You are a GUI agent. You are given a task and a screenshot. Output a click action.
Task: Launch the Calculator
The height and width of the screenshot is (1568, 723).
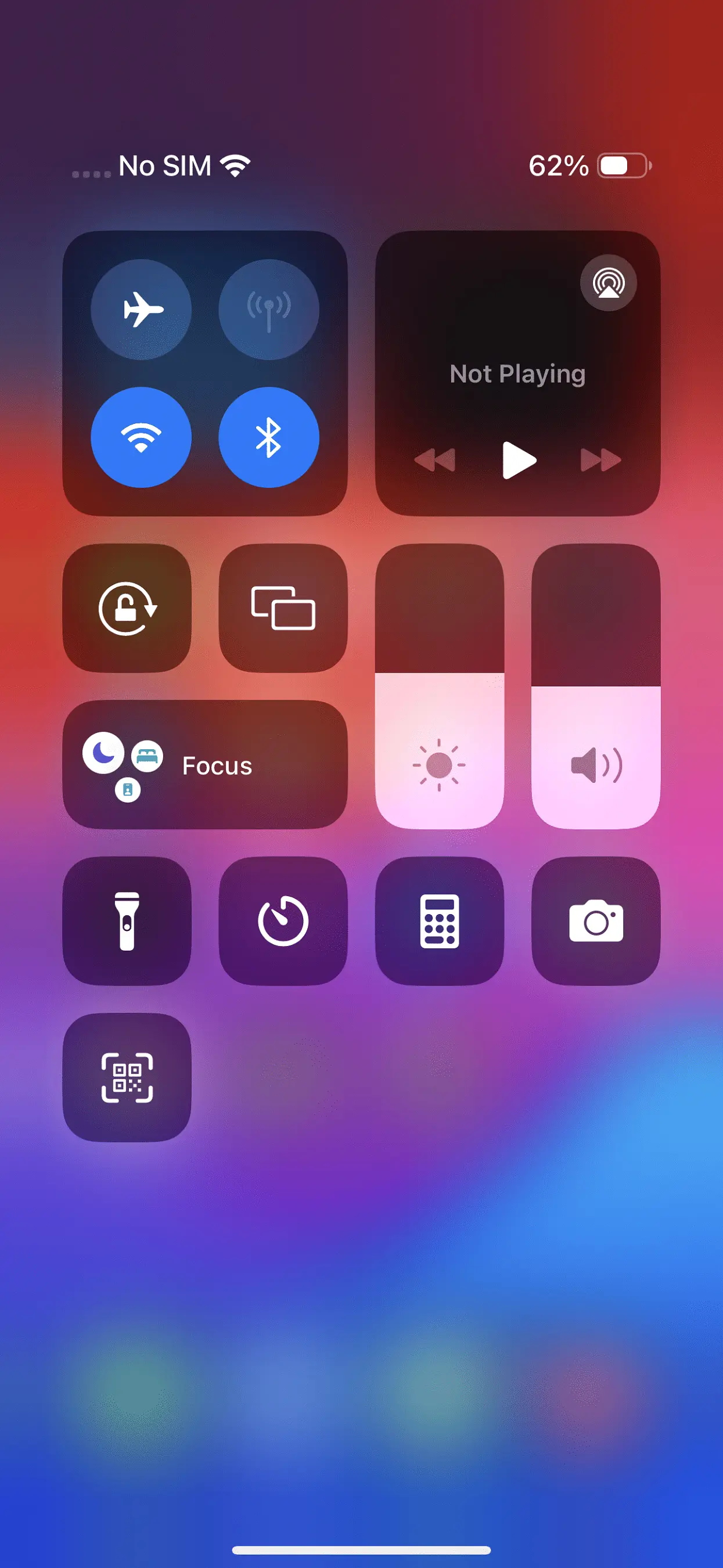point(440,921)
